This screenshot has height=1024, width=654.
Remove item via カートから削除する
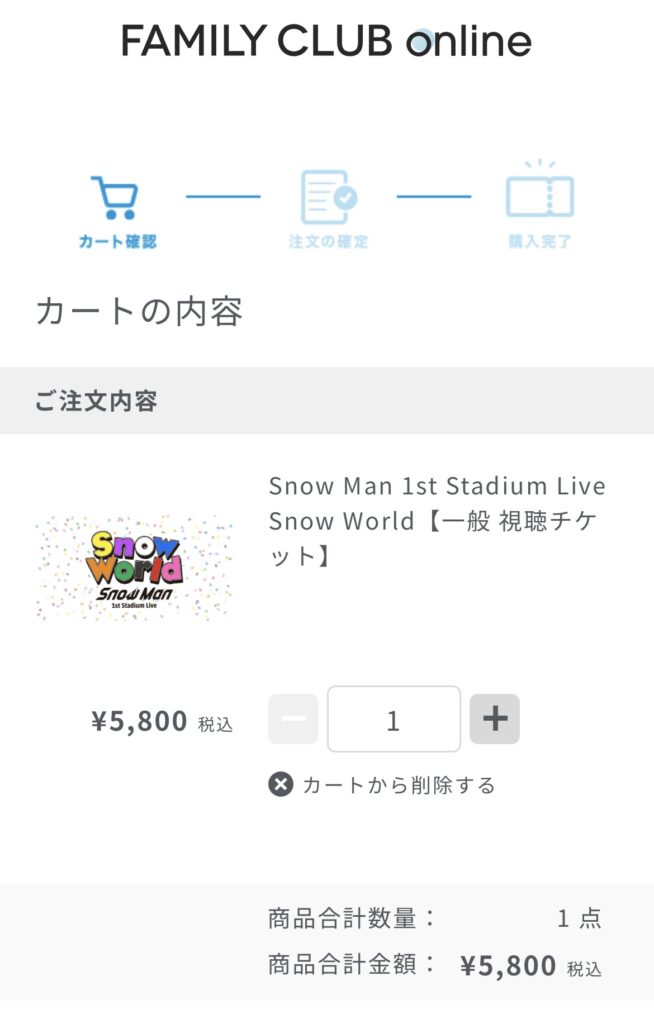coord(382,785)
